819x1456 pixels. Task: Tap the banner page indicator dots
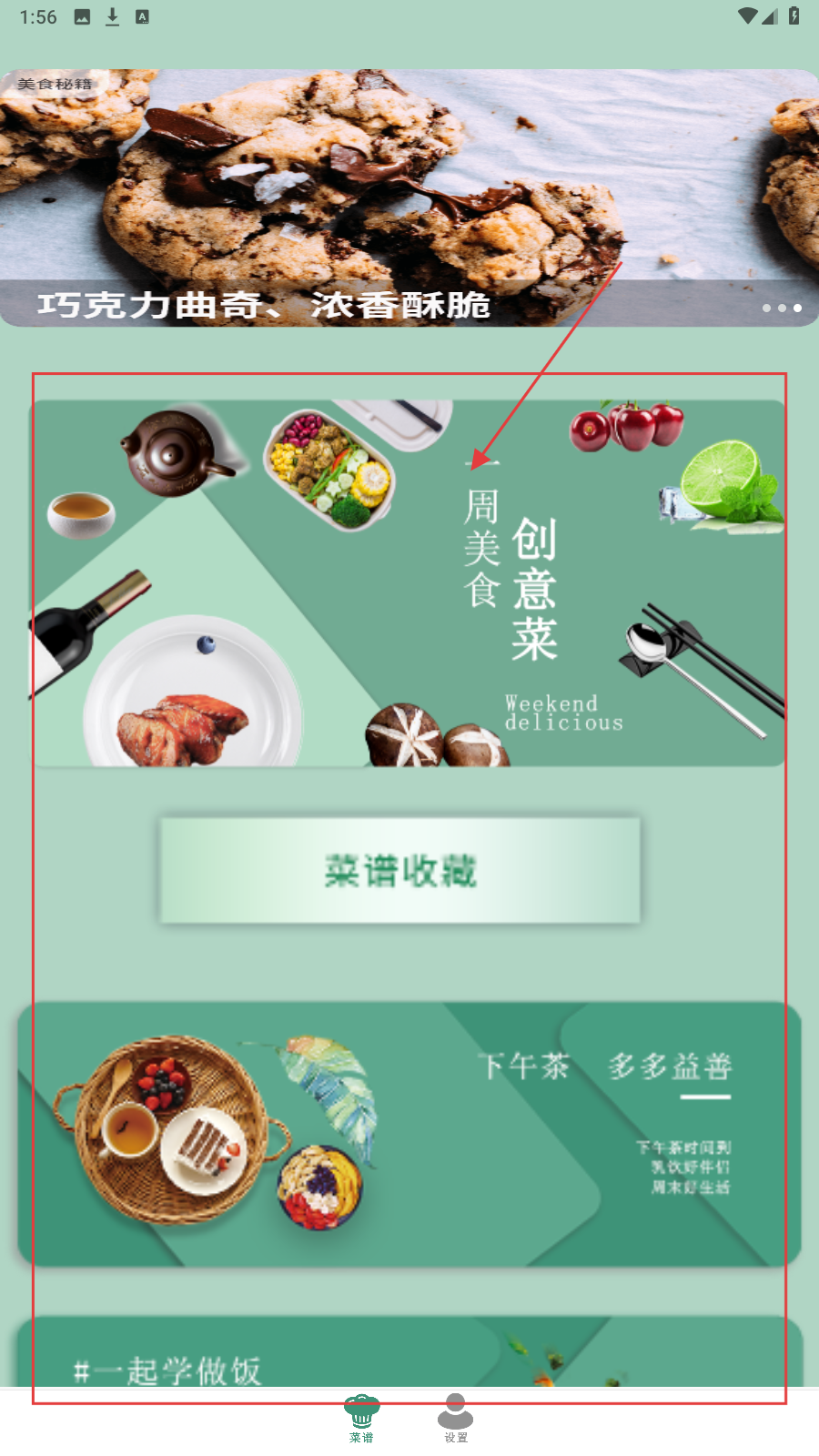point(782,308)
